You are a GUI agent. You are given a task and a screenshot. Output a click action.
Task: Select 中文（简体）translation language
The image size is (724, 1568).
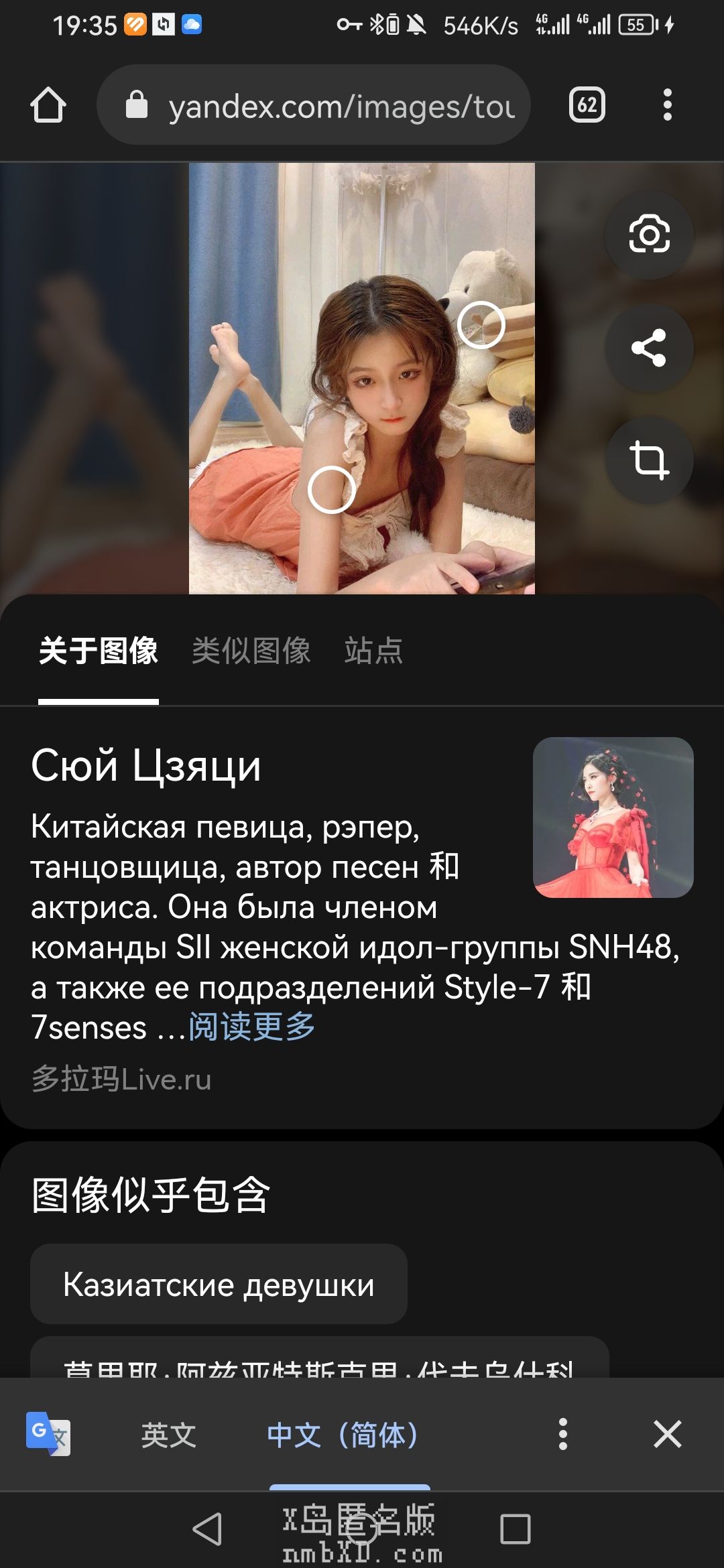pyautogui.click(x=343, y=1435)
